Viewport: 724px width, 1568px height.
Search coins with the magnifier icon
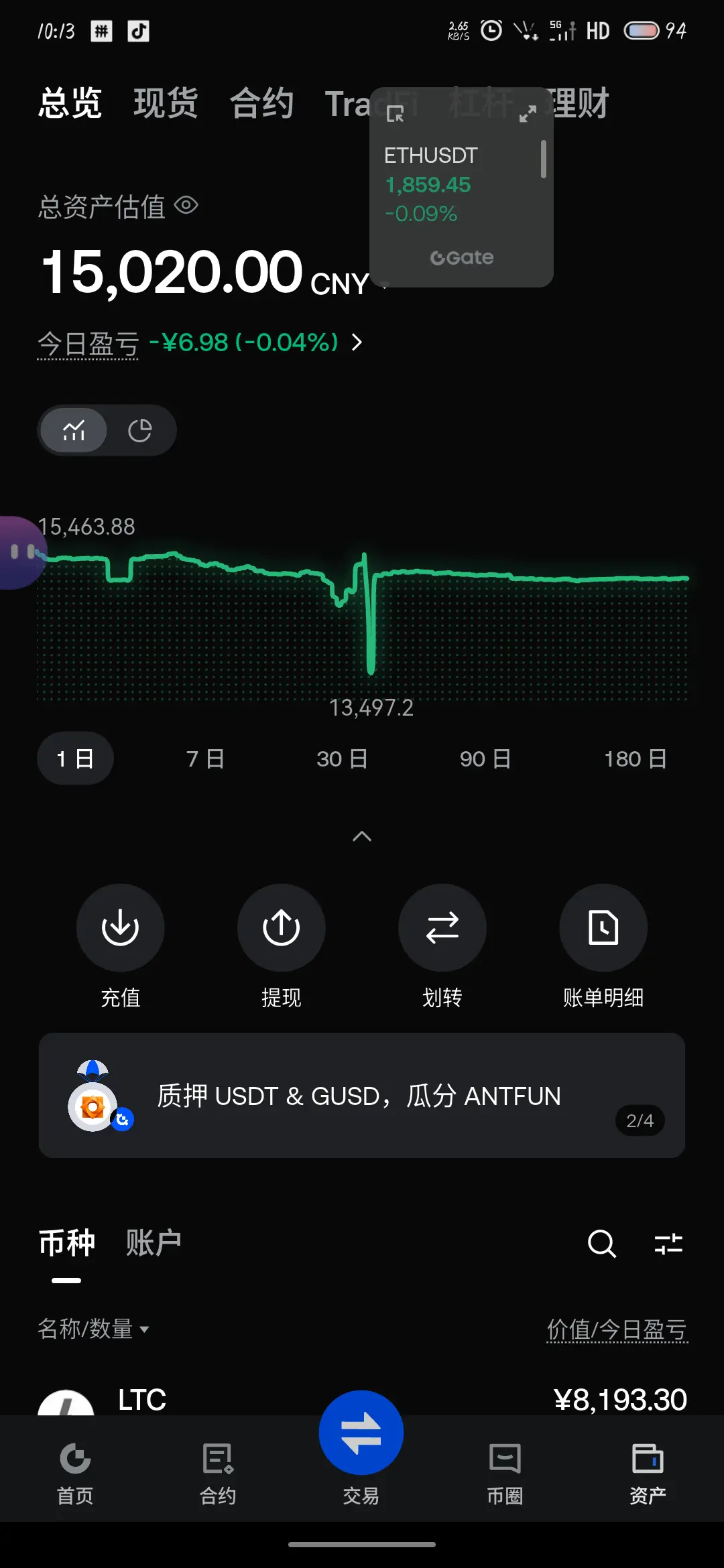[601, 1244]
